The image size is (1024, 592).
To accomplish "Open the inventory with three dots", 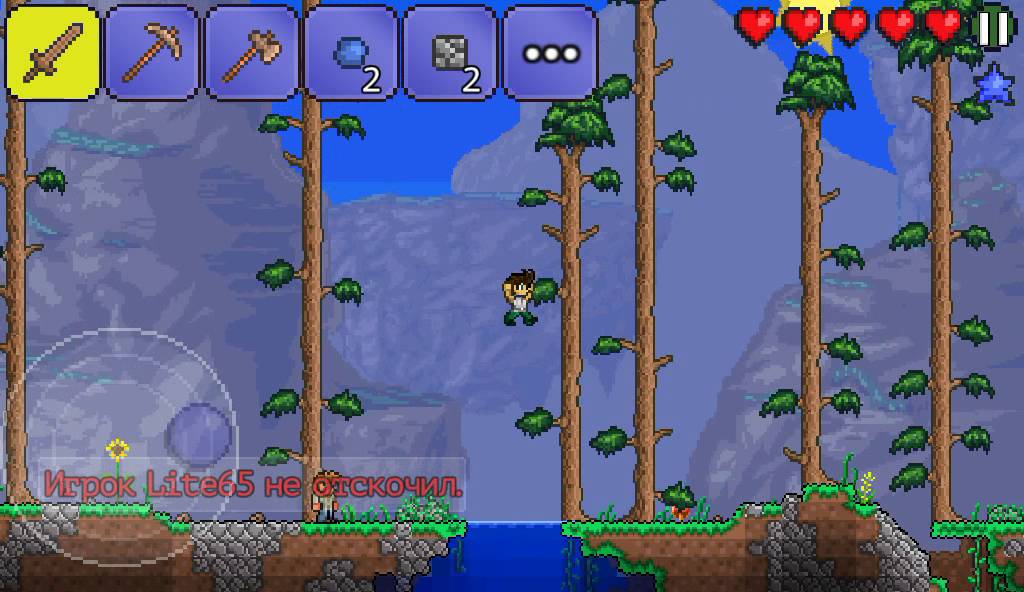I will coord(551,53).
